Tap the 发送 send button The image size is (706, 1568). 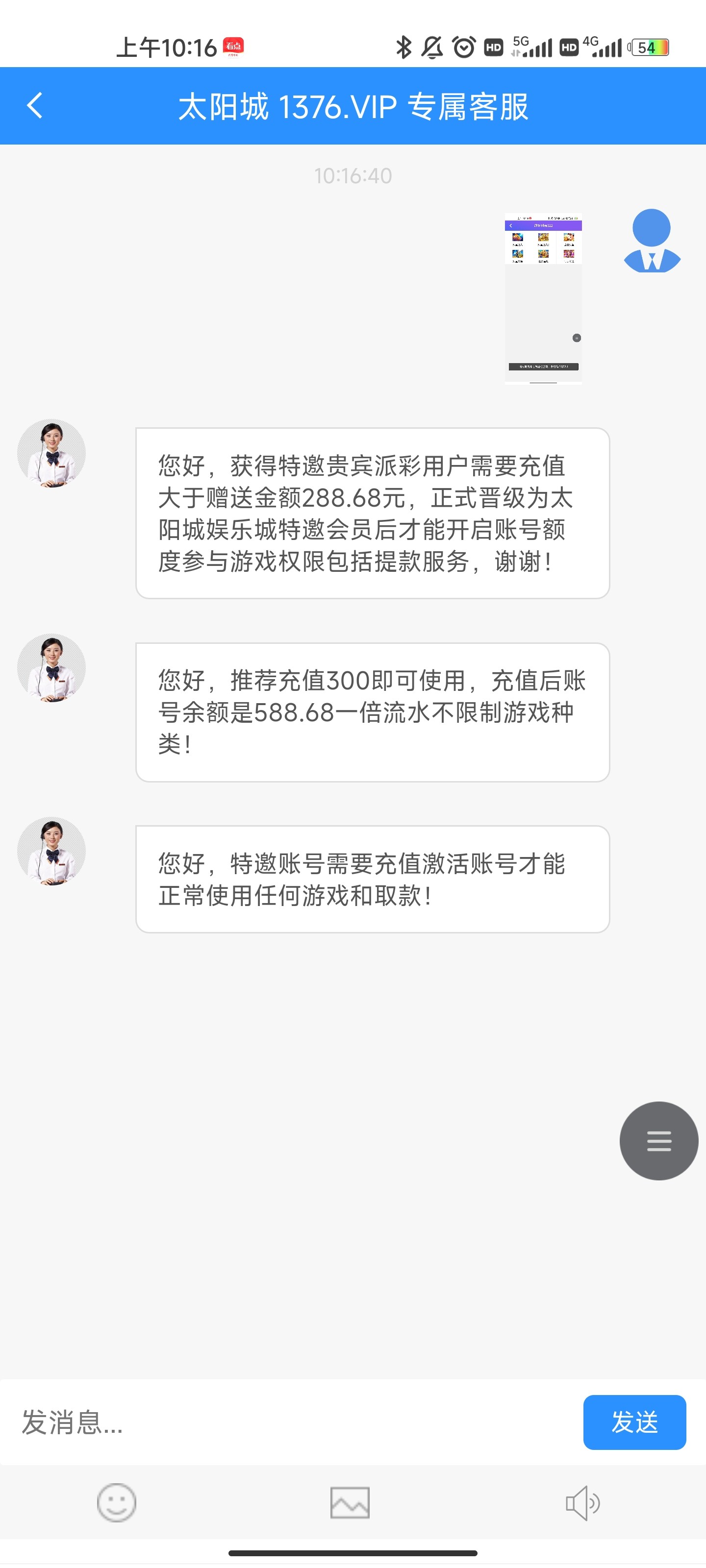pyautogui.click(x=634, y=1422)
